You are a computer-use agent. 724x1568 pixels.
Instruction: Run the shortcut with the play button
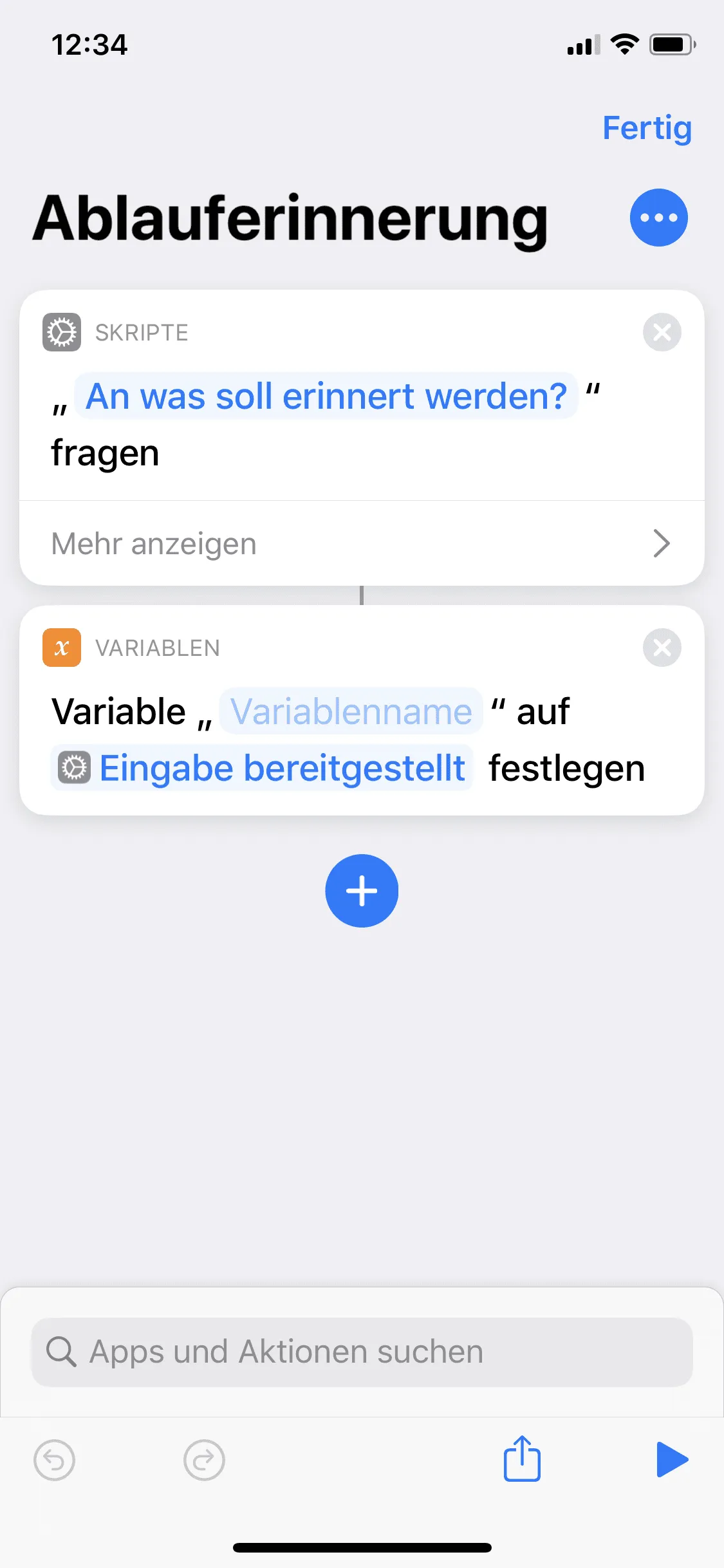tap(672, 1459)
